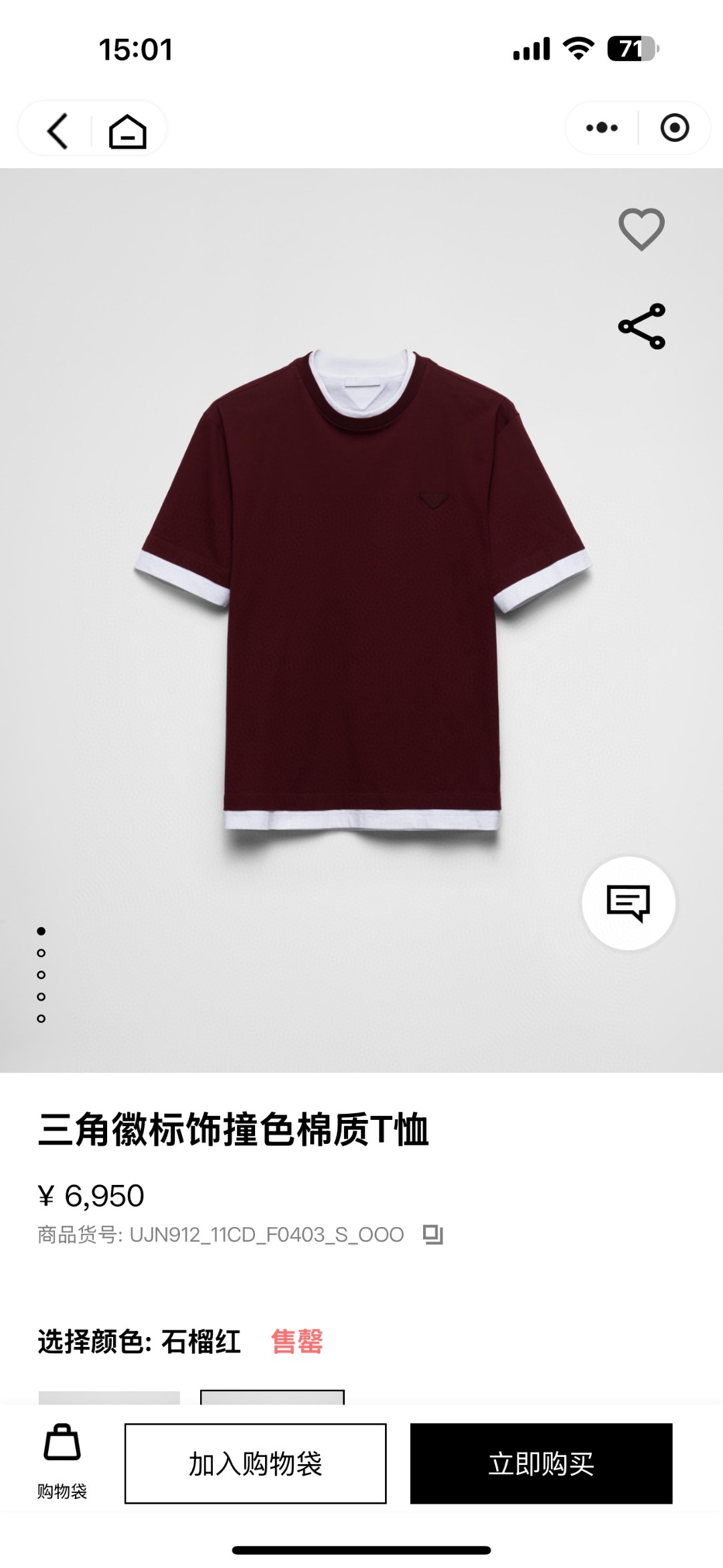Viewport: 723px width, 1568px height.
Task: Go back to the previous page
Action: tap(58, 130)
